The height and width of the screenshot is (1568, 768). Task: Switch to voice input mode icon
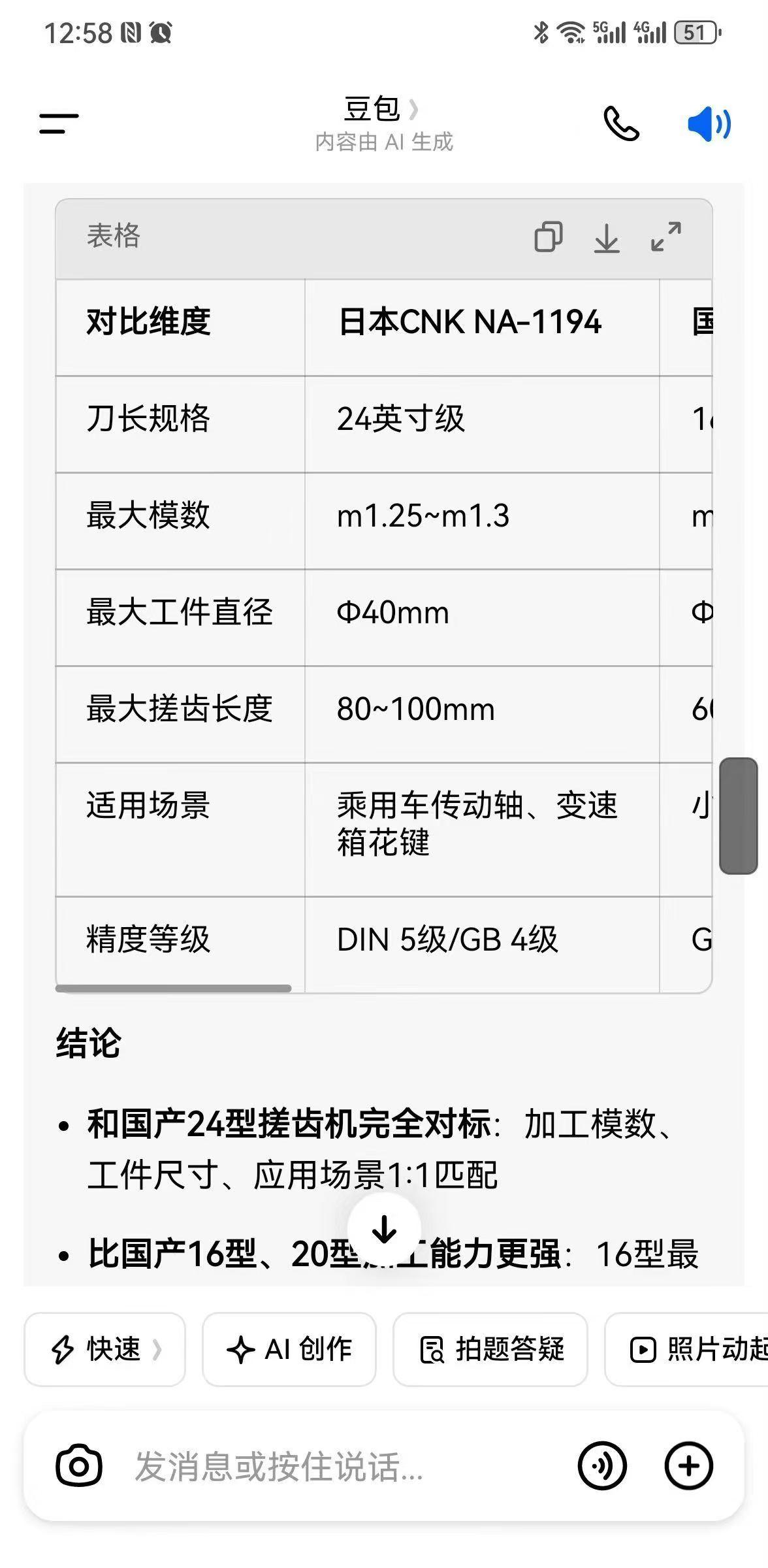pyautogui.click(x=602, y=1467)
